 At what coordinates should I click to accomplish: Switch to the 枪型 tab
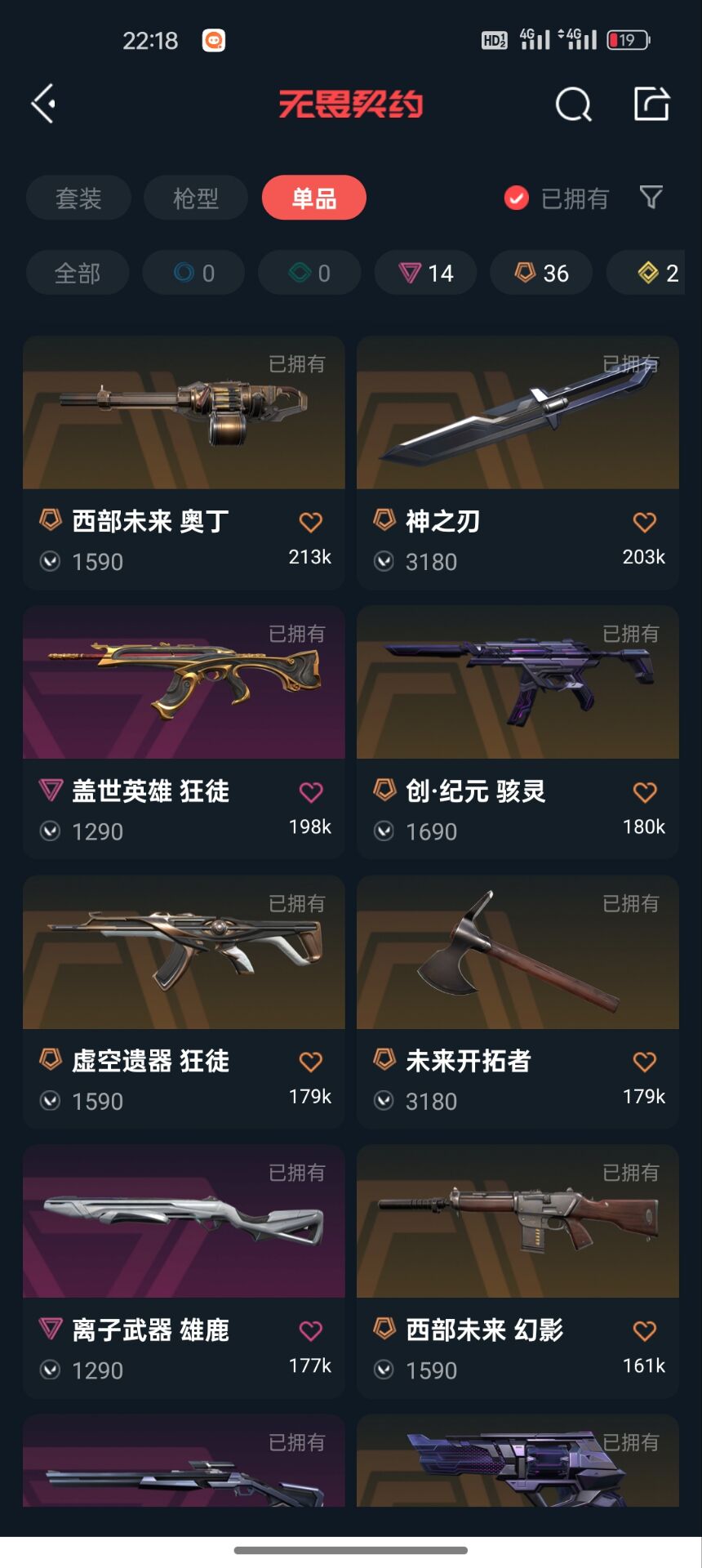196,198
